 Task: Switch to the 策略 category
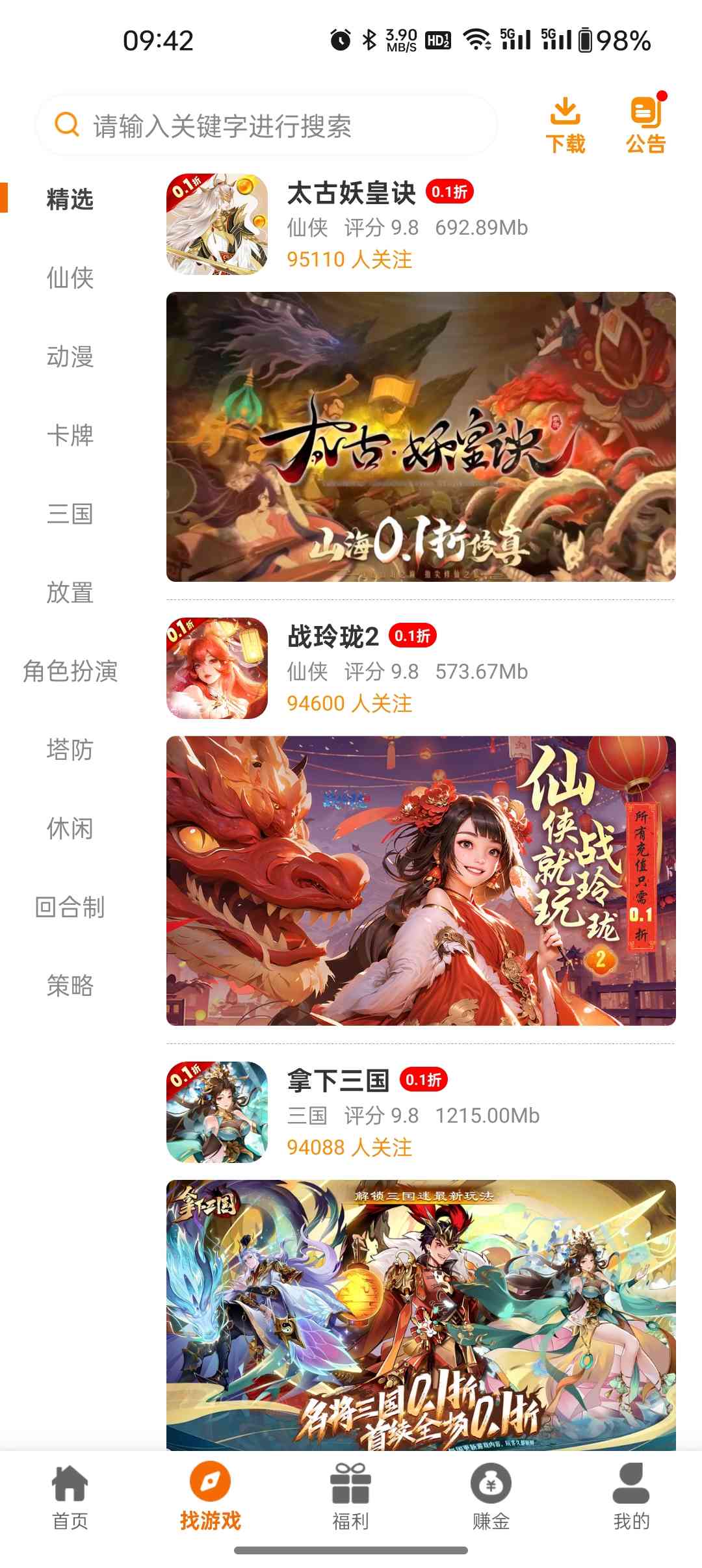click(70, 986)
